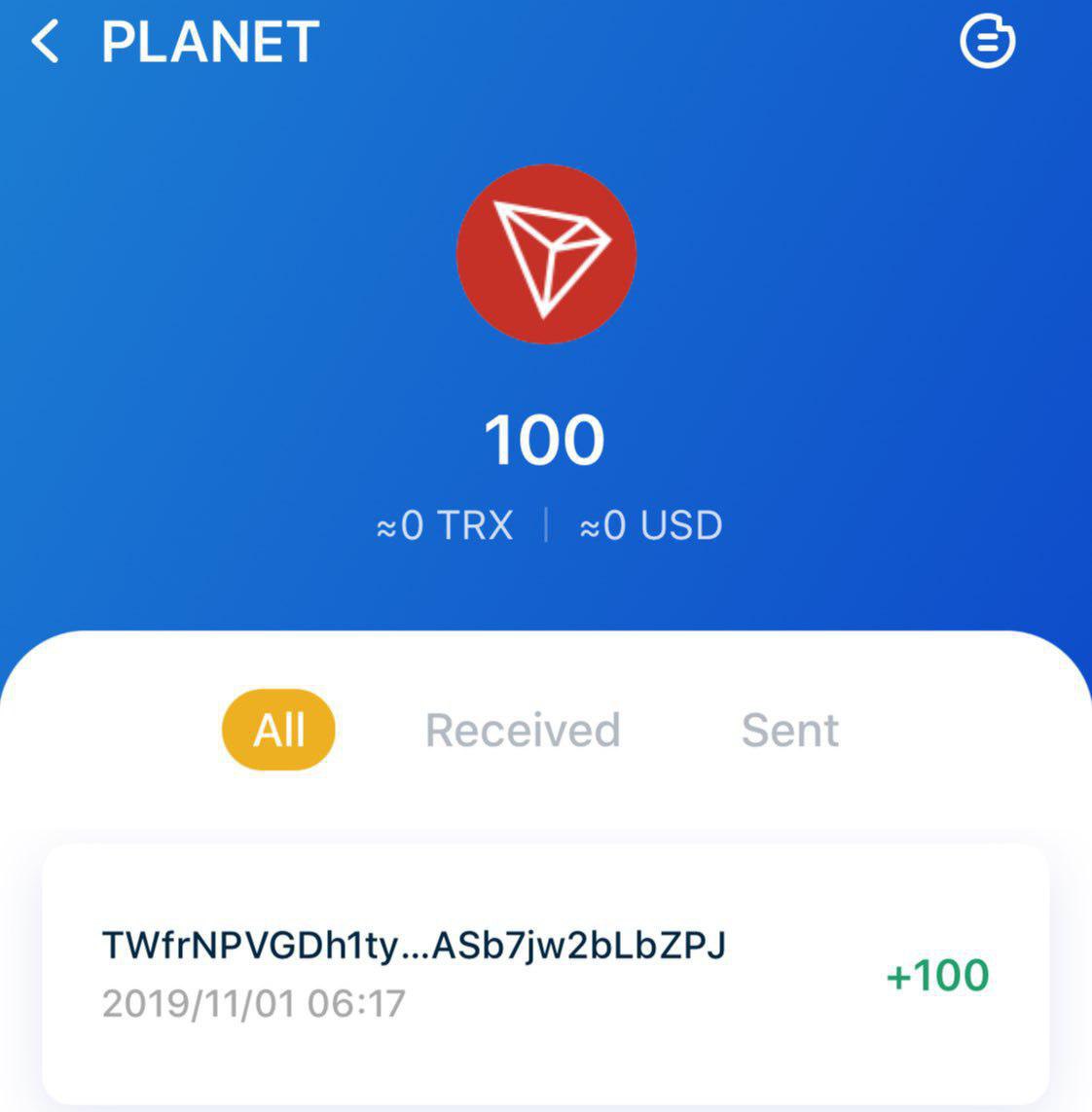
Task: Select the All transactions tab
Action: click(278, 730)
